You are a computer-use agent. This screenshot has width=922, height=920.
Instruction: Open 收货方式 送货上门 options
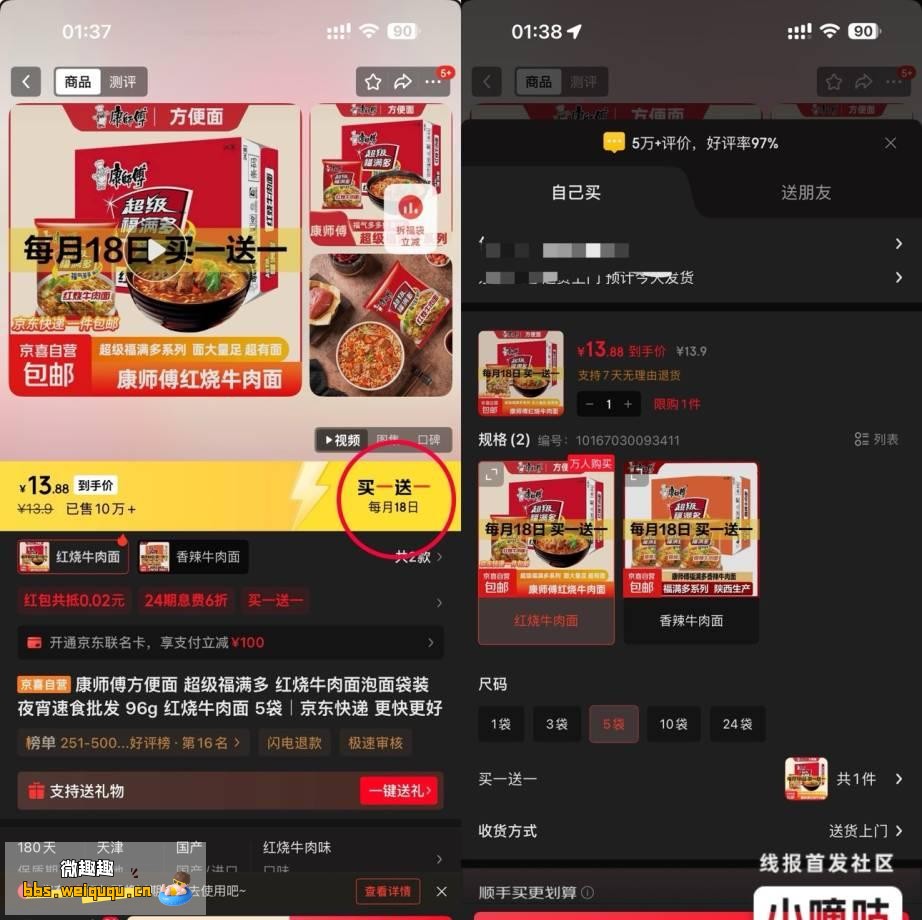864,830
